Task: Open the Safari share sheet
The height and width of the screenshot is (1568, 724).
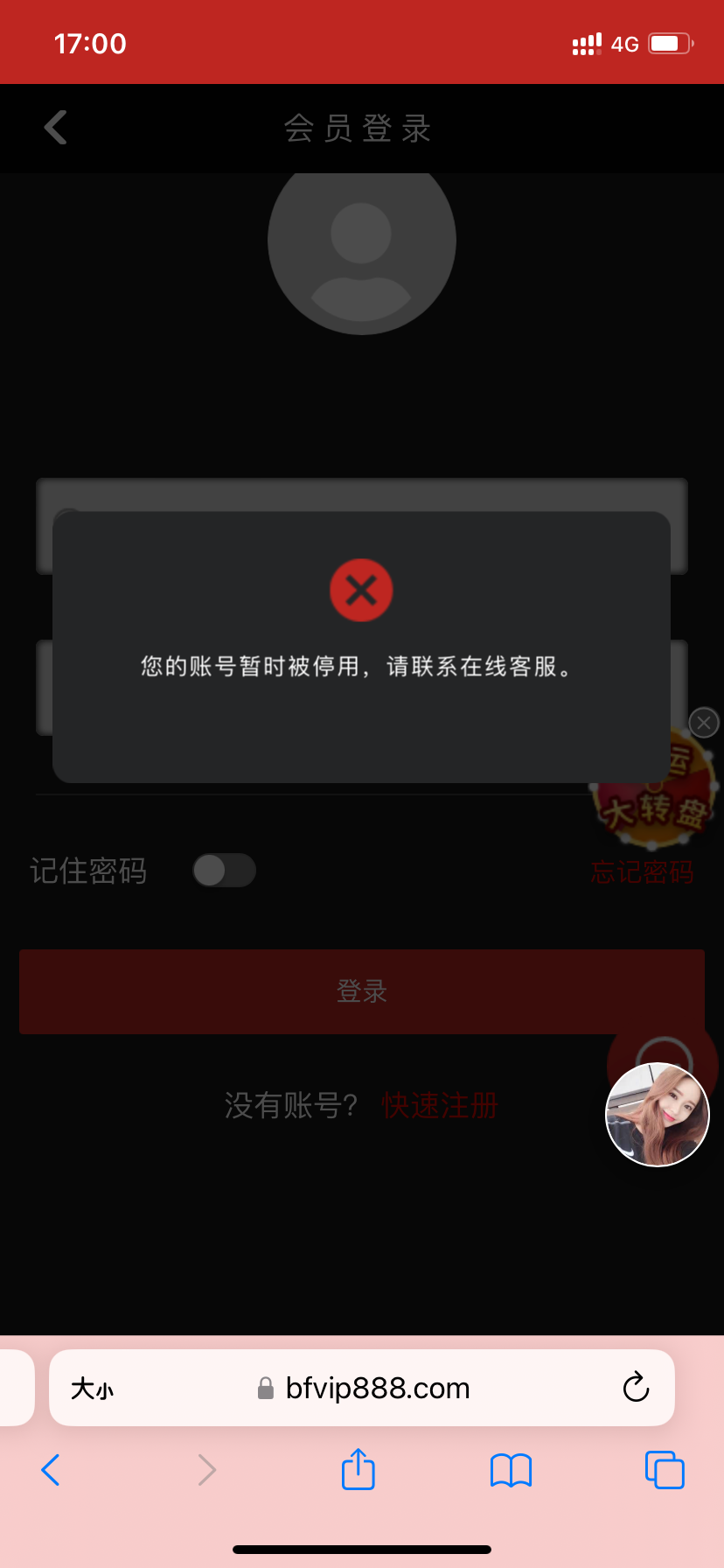Action: tap(359, 1469)
